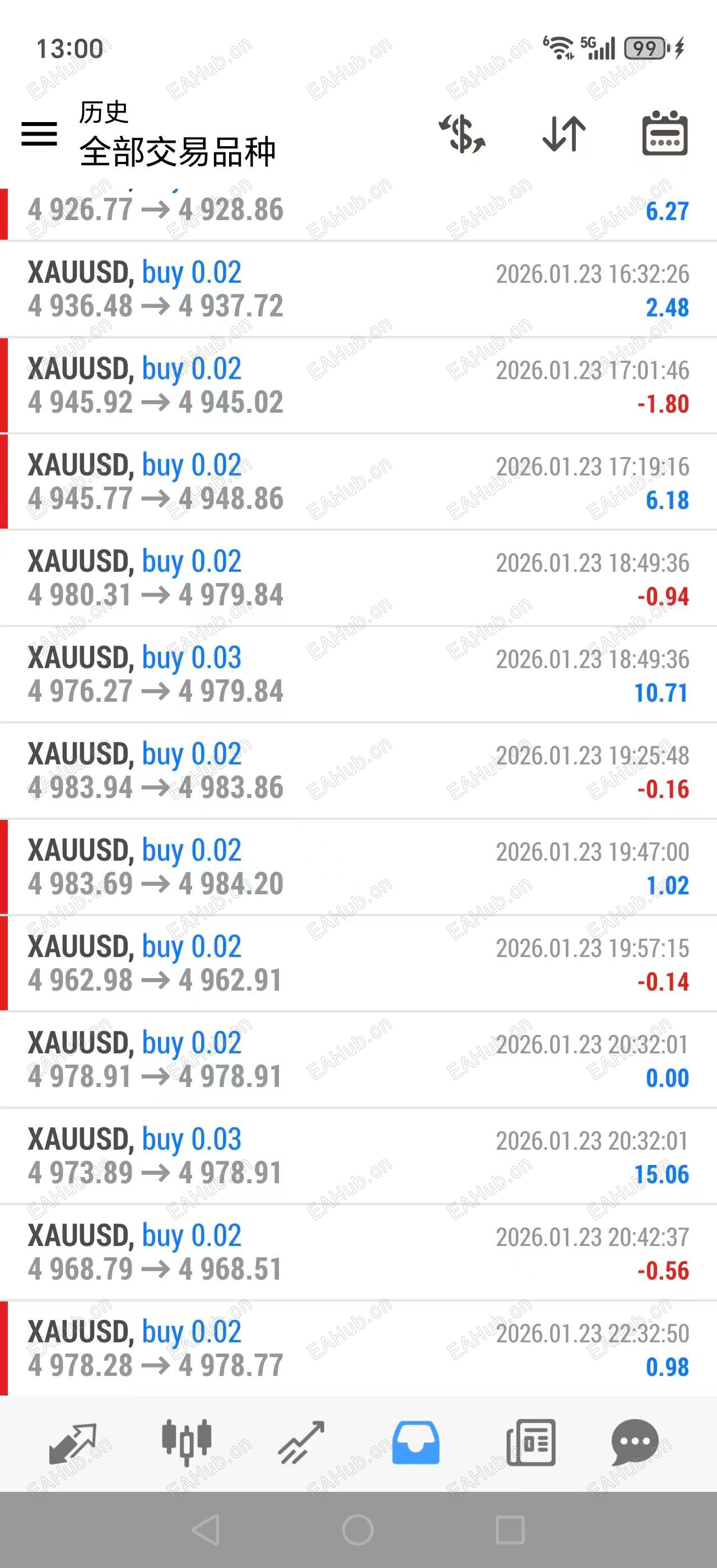Screen dimensions: 717x1568
Task: Open the chat messages tab
Action: tap(635, 1443)
